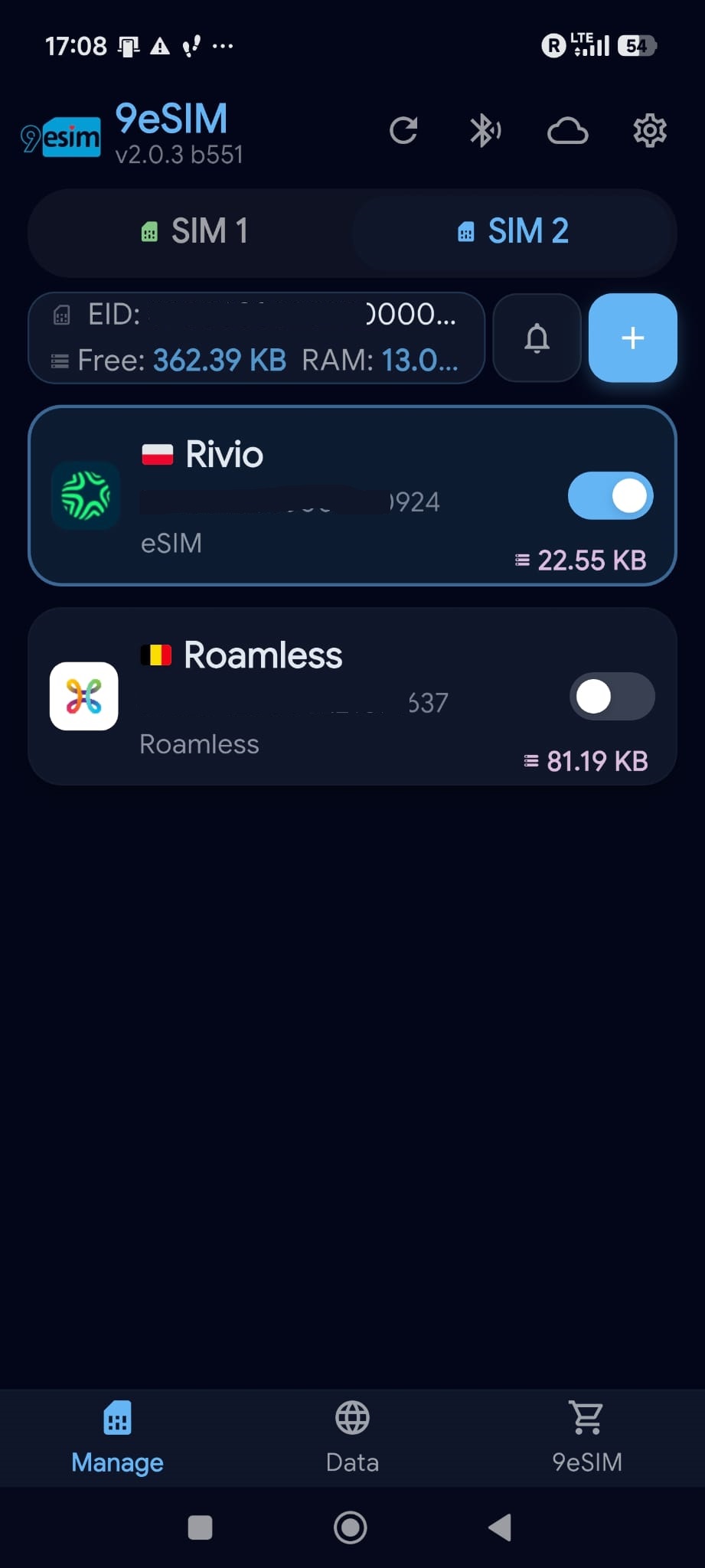Screen dimensions: 705x1568
Task: Add a new eSIM profile with the plus button
Action: coord(632,338)
